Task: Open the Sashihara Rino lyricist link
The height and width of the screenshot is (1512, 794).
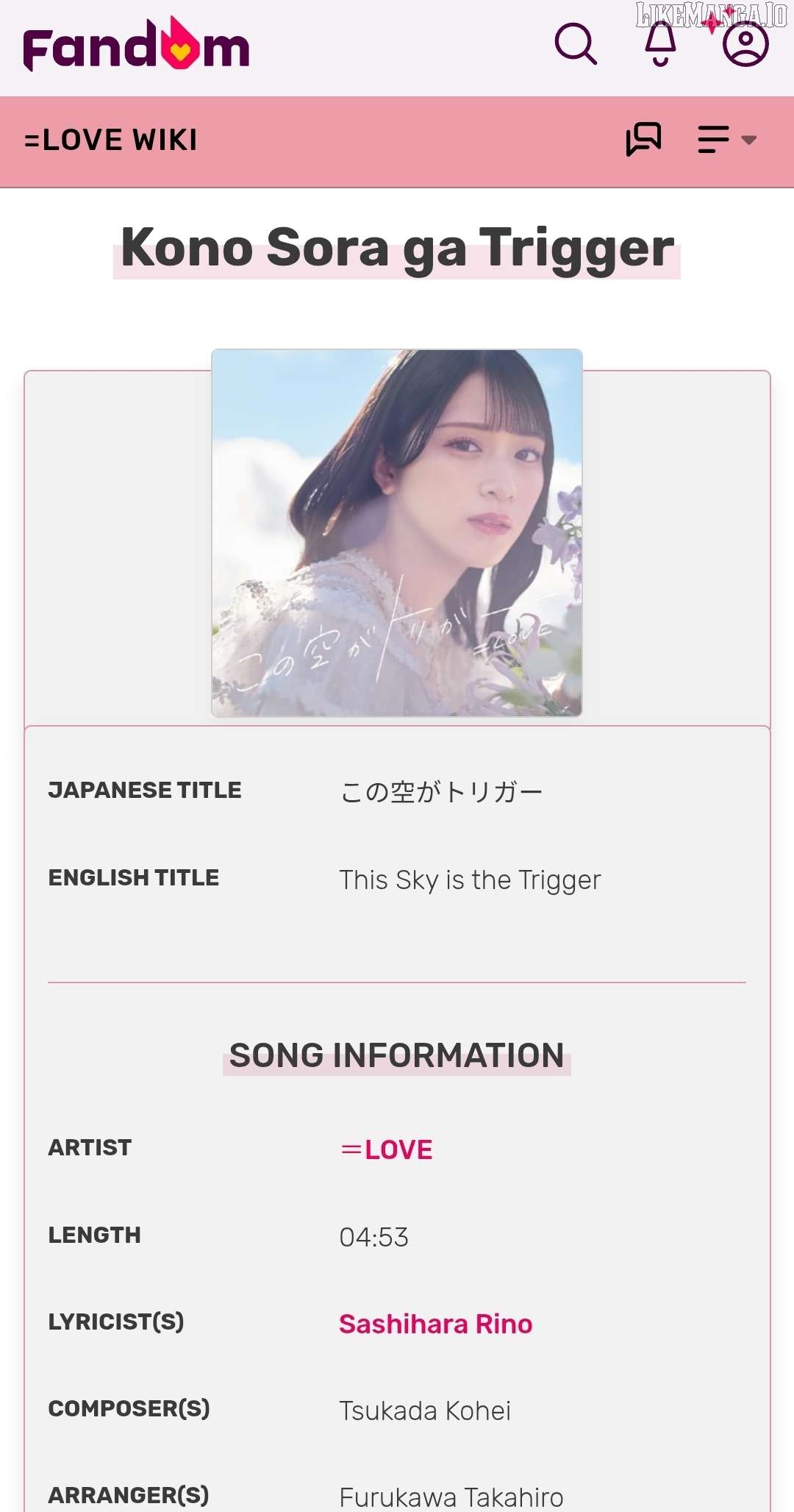Action: point(436,1324)
